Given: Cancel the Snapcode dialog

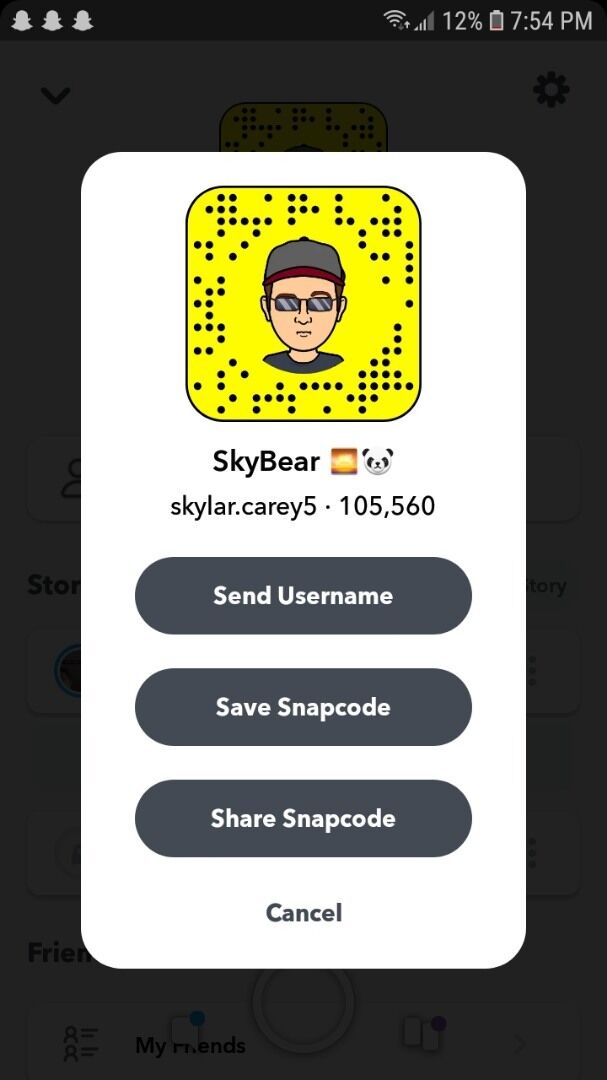Looking at the screenshot, I should (x=304, y=913).
